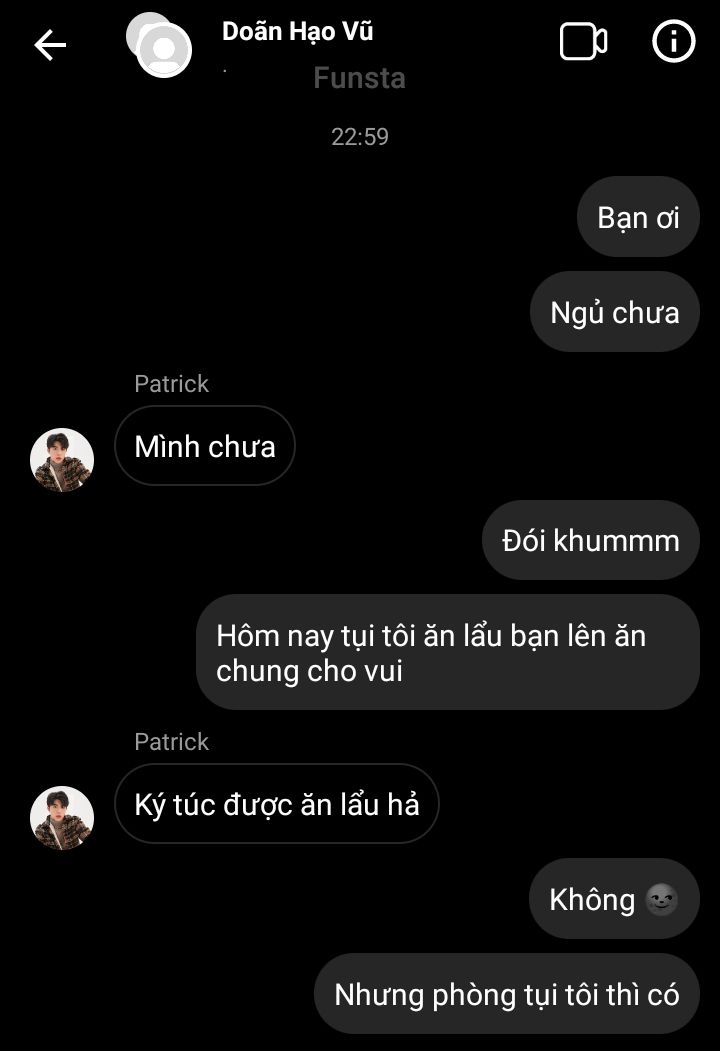This screenshot has height=1051, width=720.
Task: Start a video call with Doãn Hạo Vũ
Action: [x=583, y=42]
